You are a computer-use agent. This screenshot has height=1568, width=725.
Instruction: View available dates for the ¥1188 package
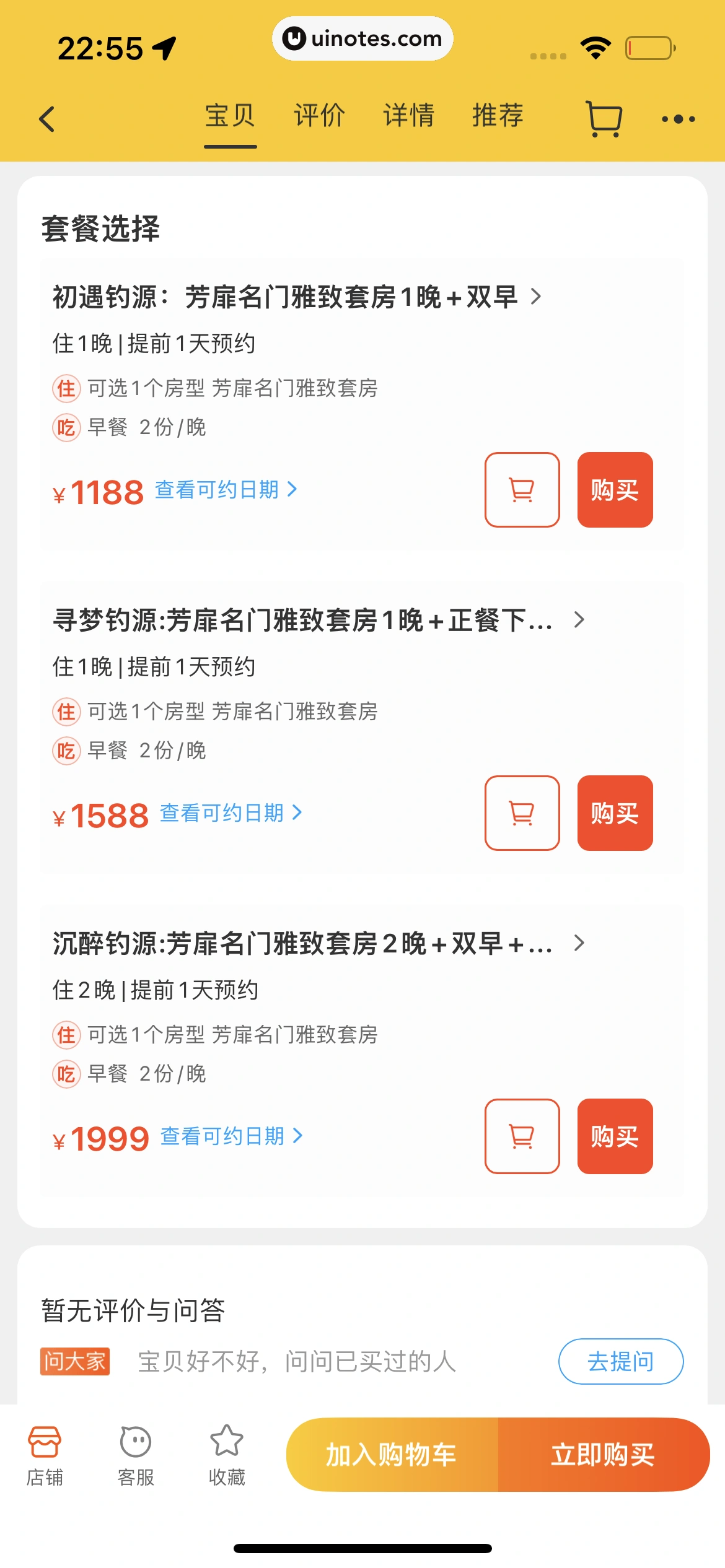pyautogui.click(x=226, y=490)
